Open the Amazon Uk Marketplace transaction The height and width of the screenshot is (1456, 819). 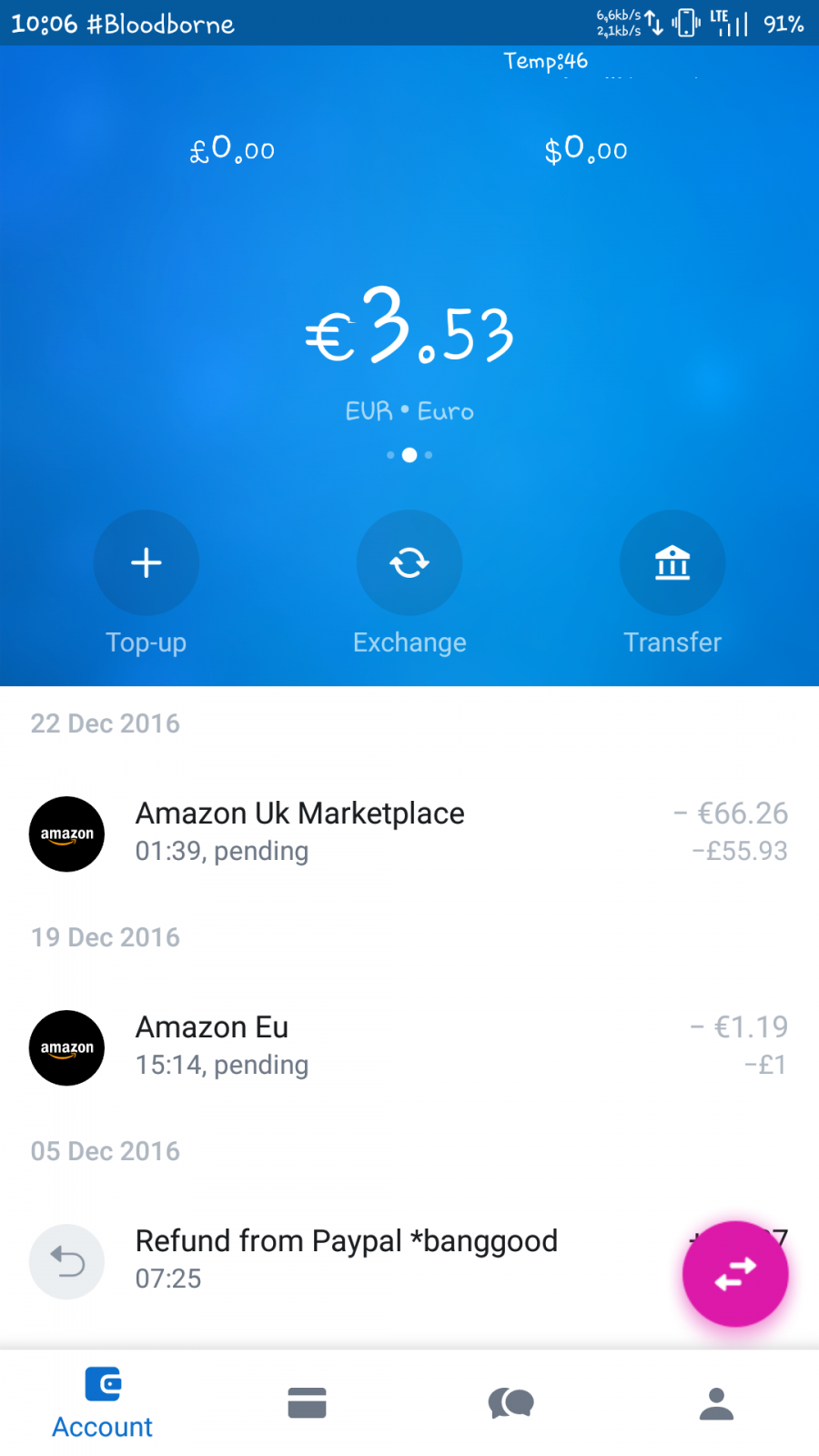409,833
